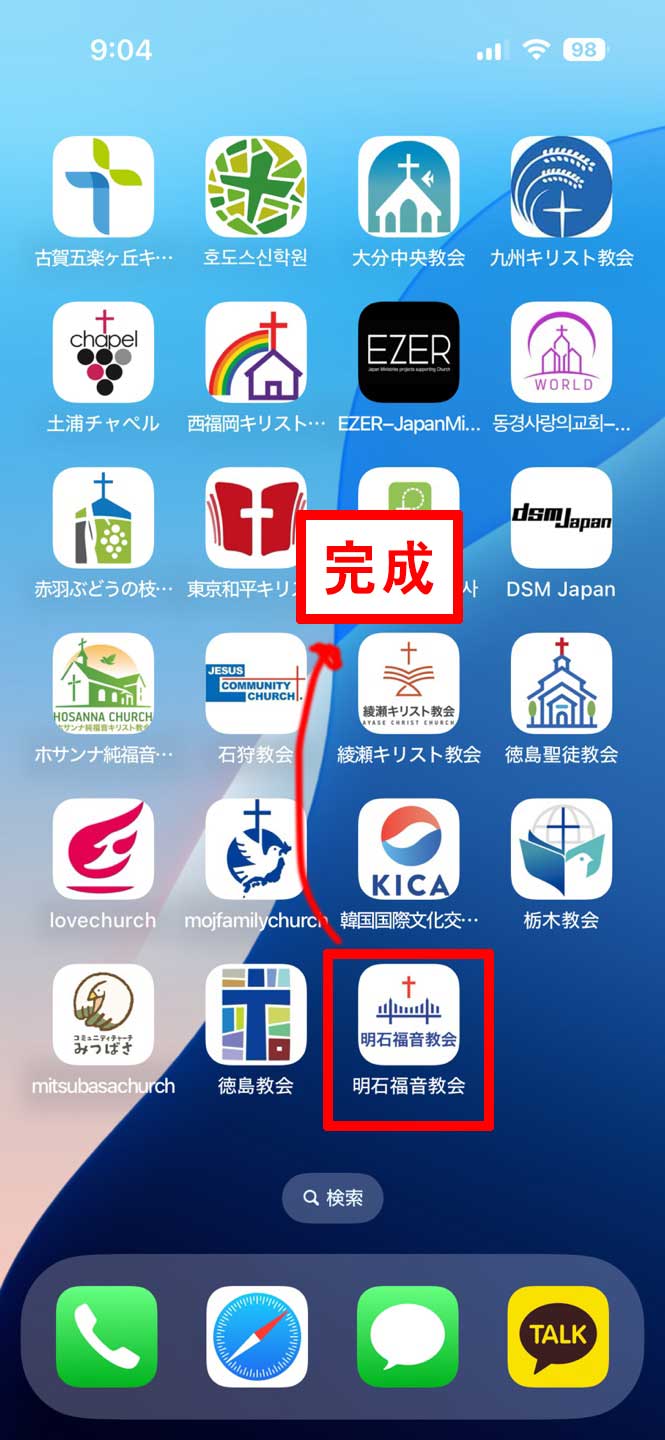Launch the mojfamilychurch app
665x1440 pixels.
(x=256, y=849)
